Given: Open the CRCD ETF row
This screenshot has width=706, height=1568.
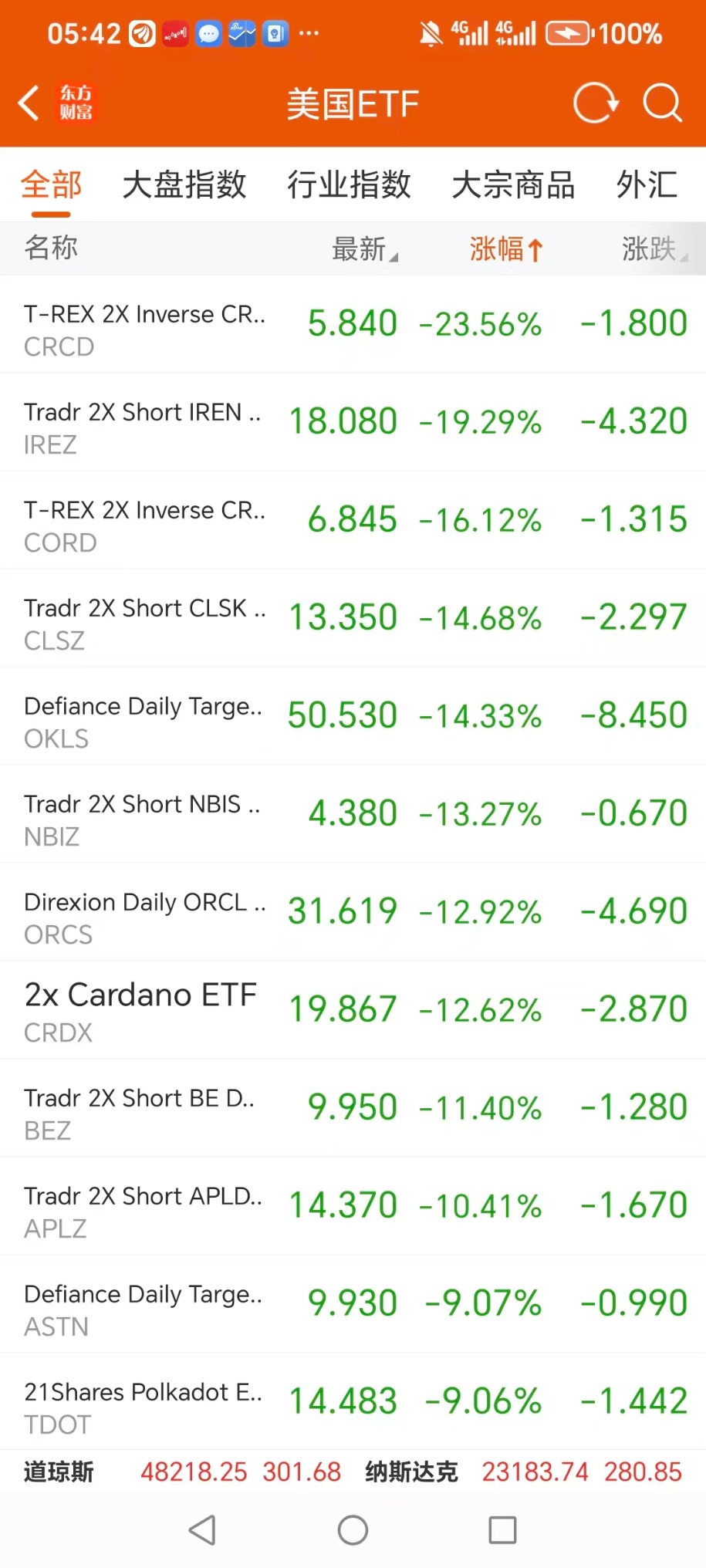Looking at the screenshot, I should click(x=353, y=325).
